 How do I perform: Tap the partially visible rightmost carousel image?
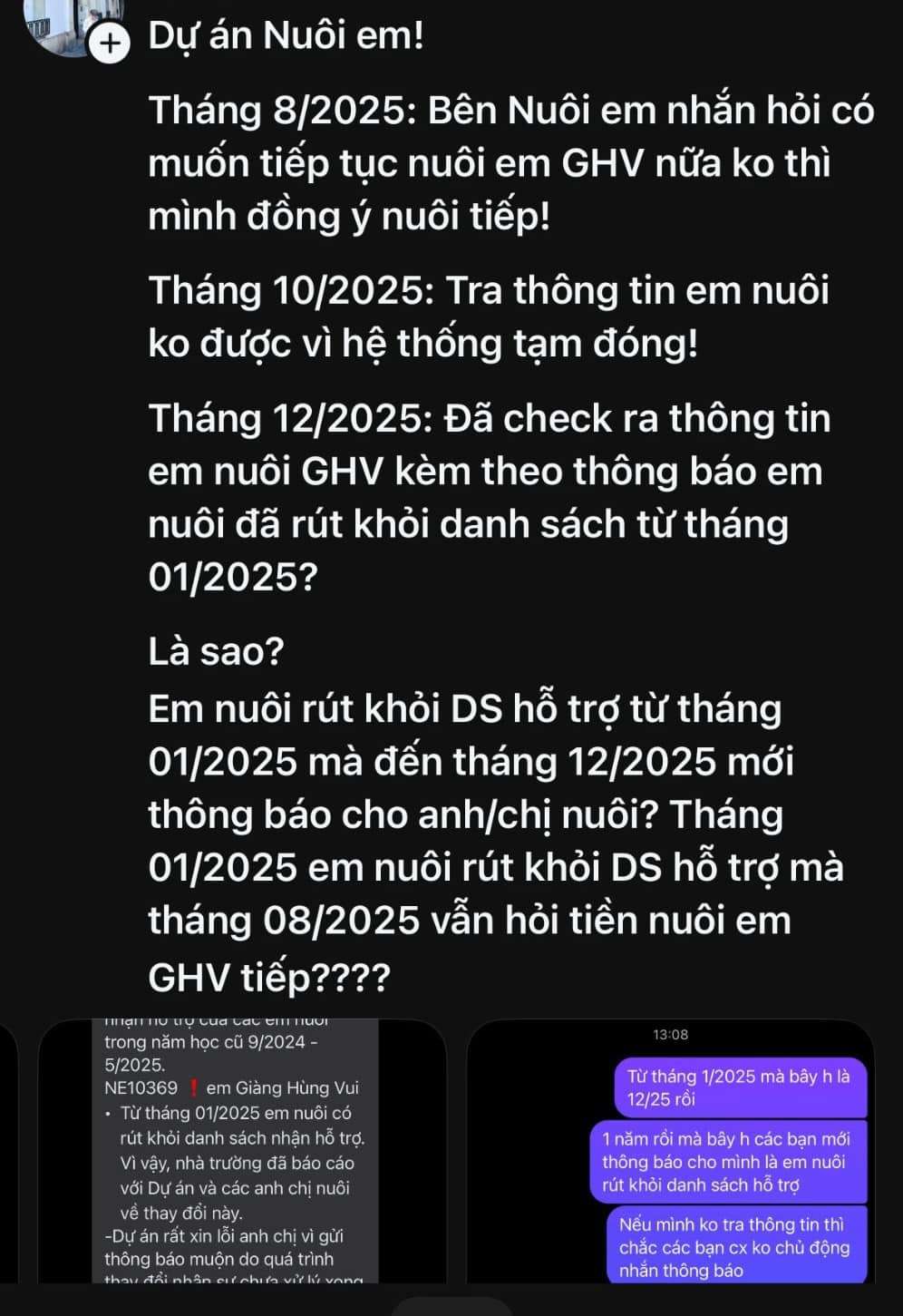pyautogui.click(x=893, y=1161)
